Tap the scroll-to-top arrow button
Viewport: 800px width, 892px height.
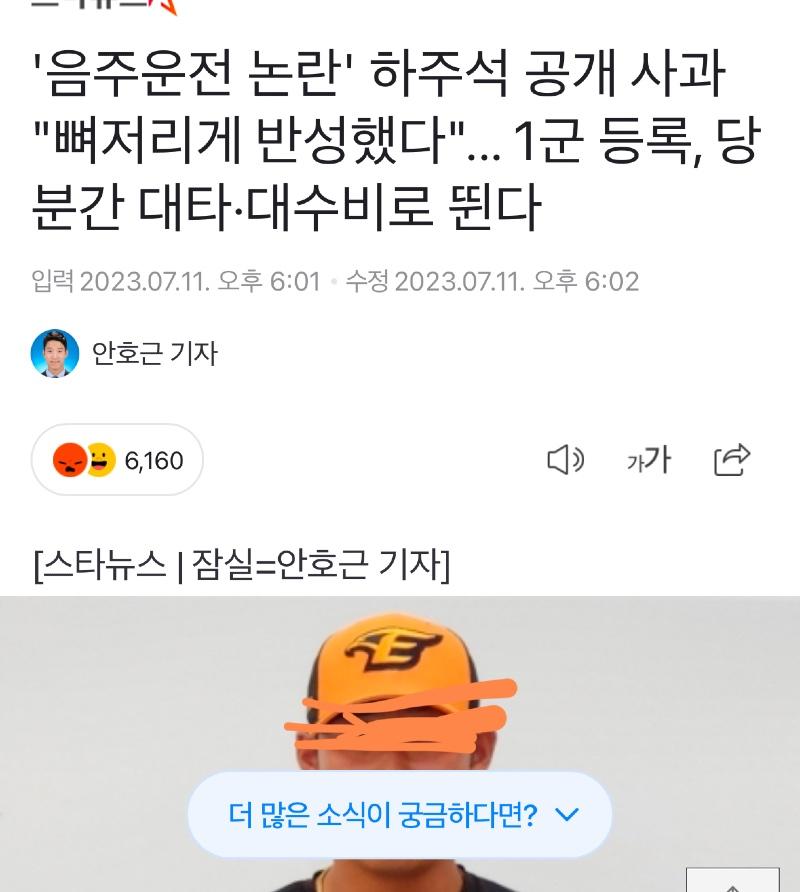coord(732,881)
